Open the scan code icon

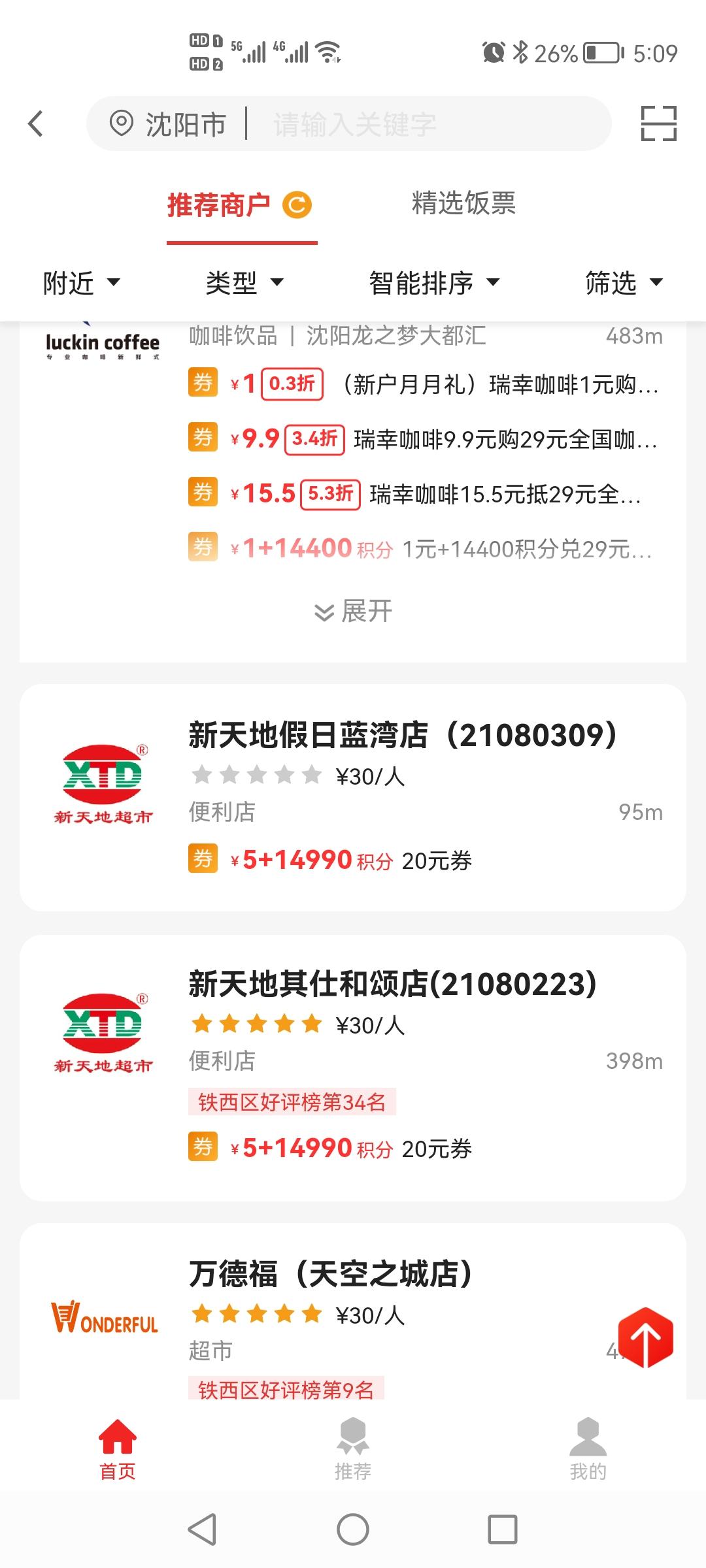point(658,123)
